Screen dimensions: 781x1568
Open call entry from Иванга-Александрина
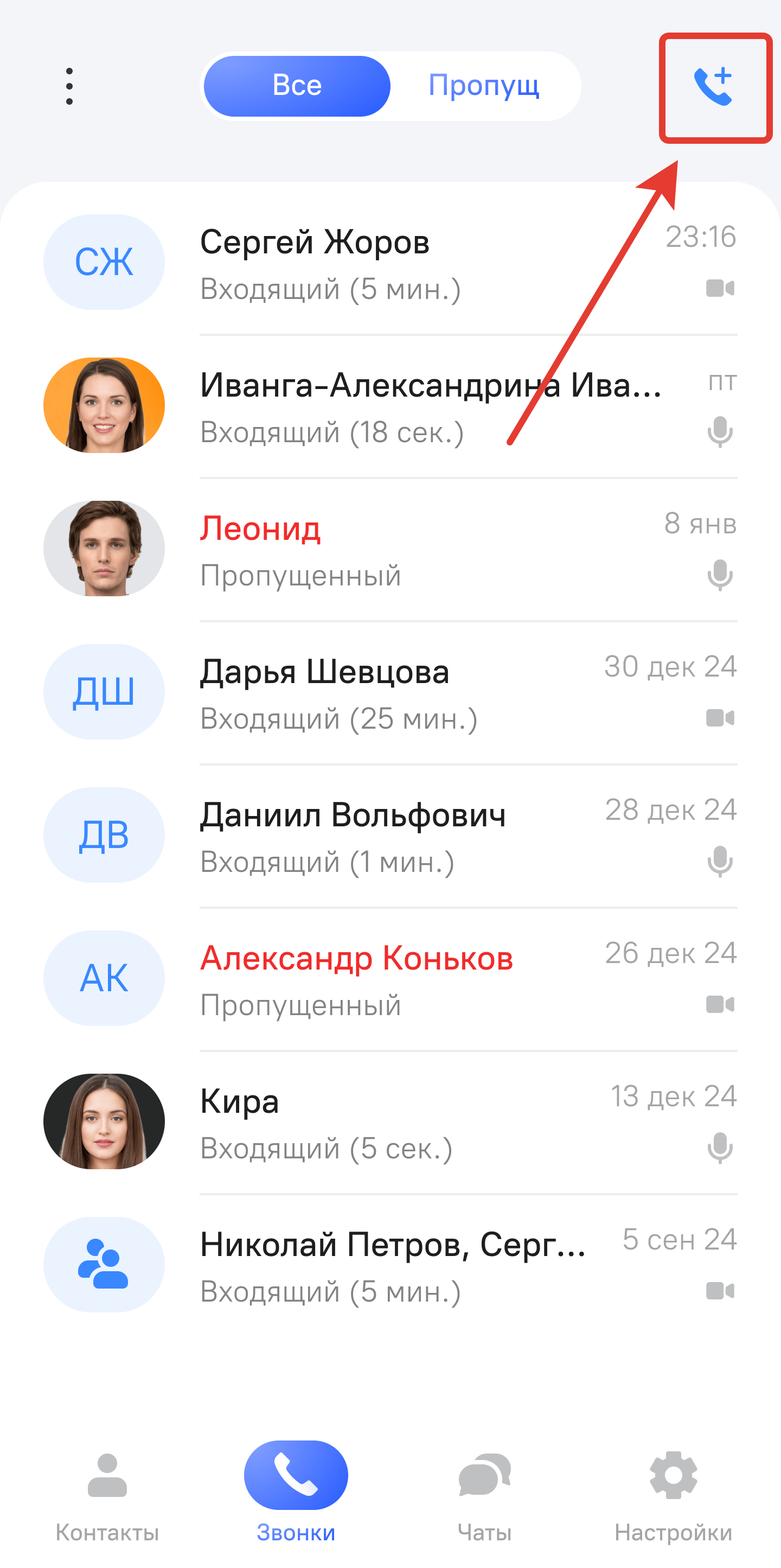click(x=389, y=406)
